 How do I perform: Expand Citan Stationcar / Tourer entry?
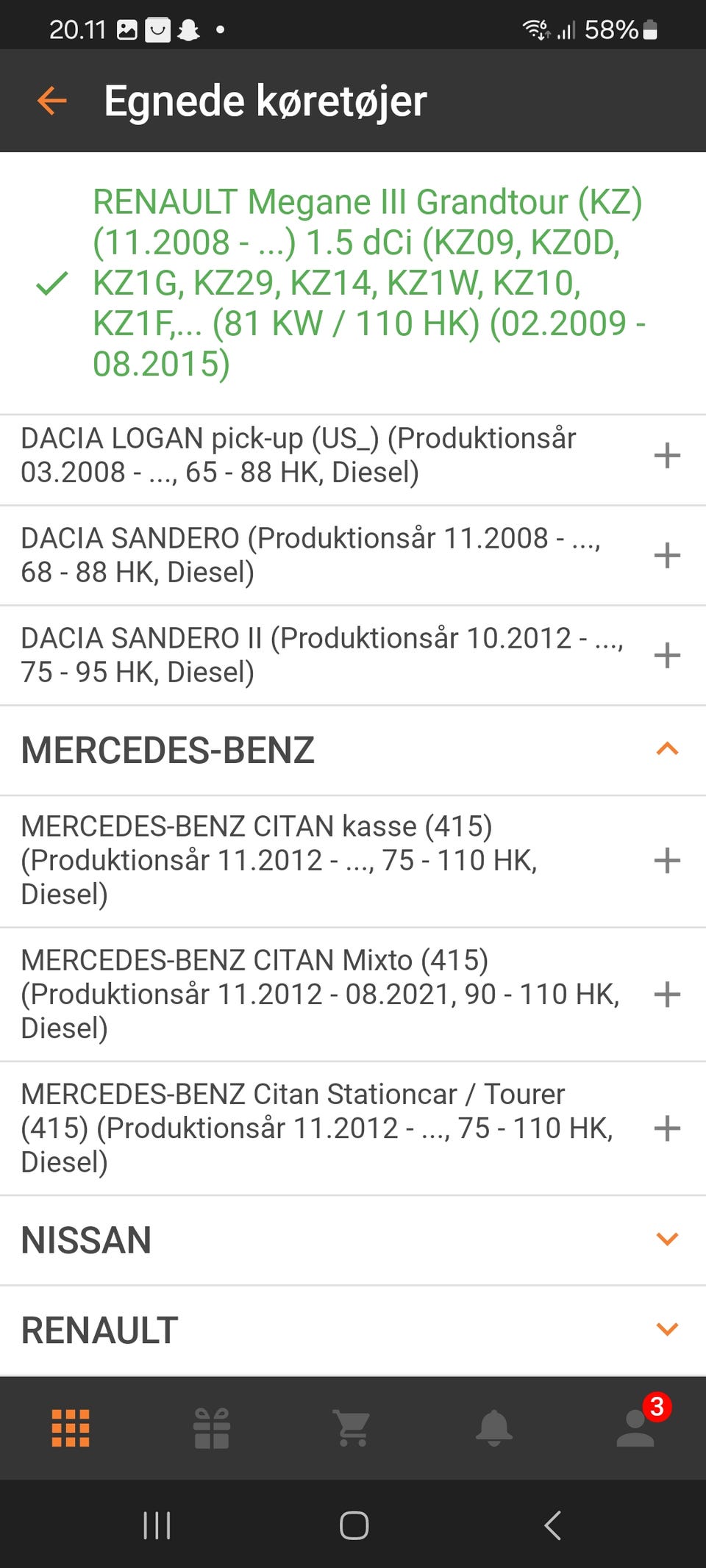[666, 1128]
